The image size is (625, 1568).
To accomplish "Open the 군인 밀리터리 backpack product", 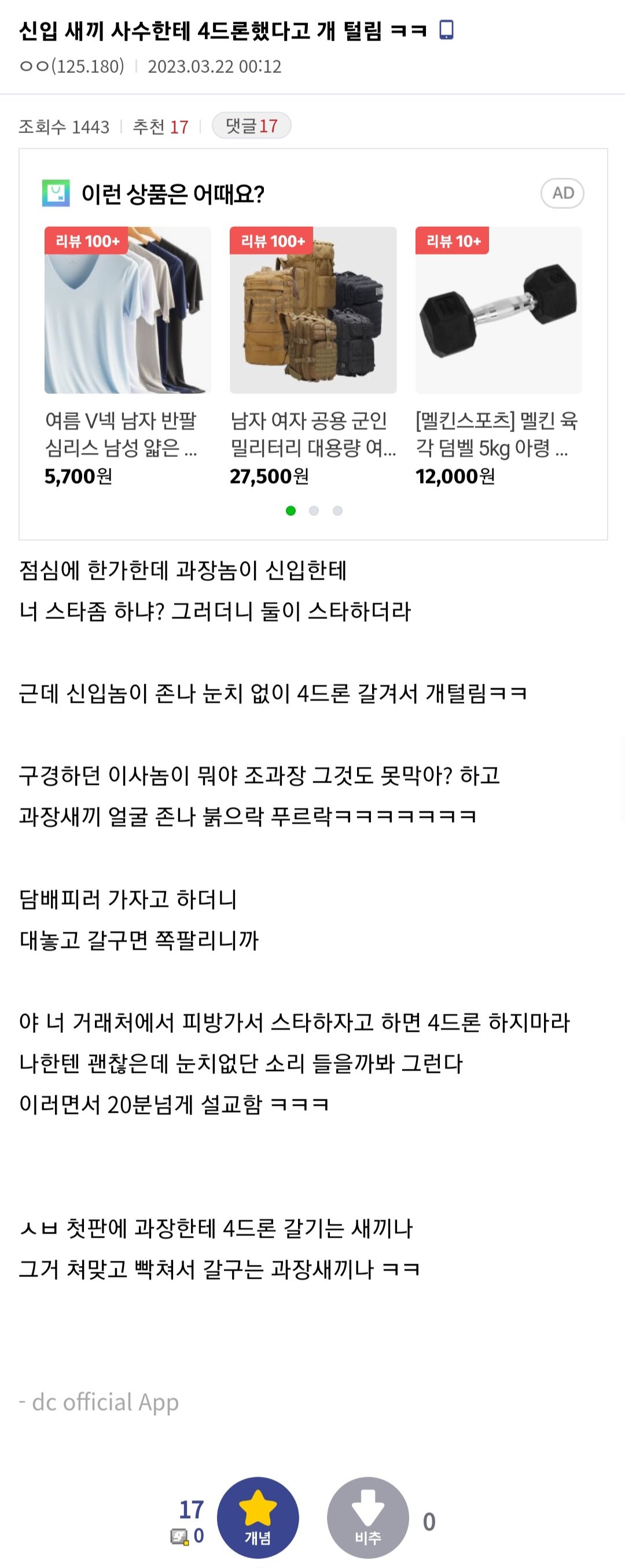I will click(x=312, y=311).
